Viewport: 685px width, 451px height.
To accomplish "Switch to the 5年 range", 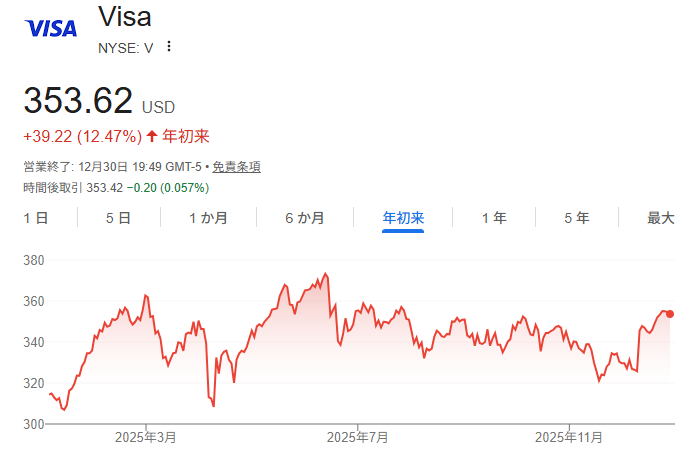I will (x=576, y=218).
